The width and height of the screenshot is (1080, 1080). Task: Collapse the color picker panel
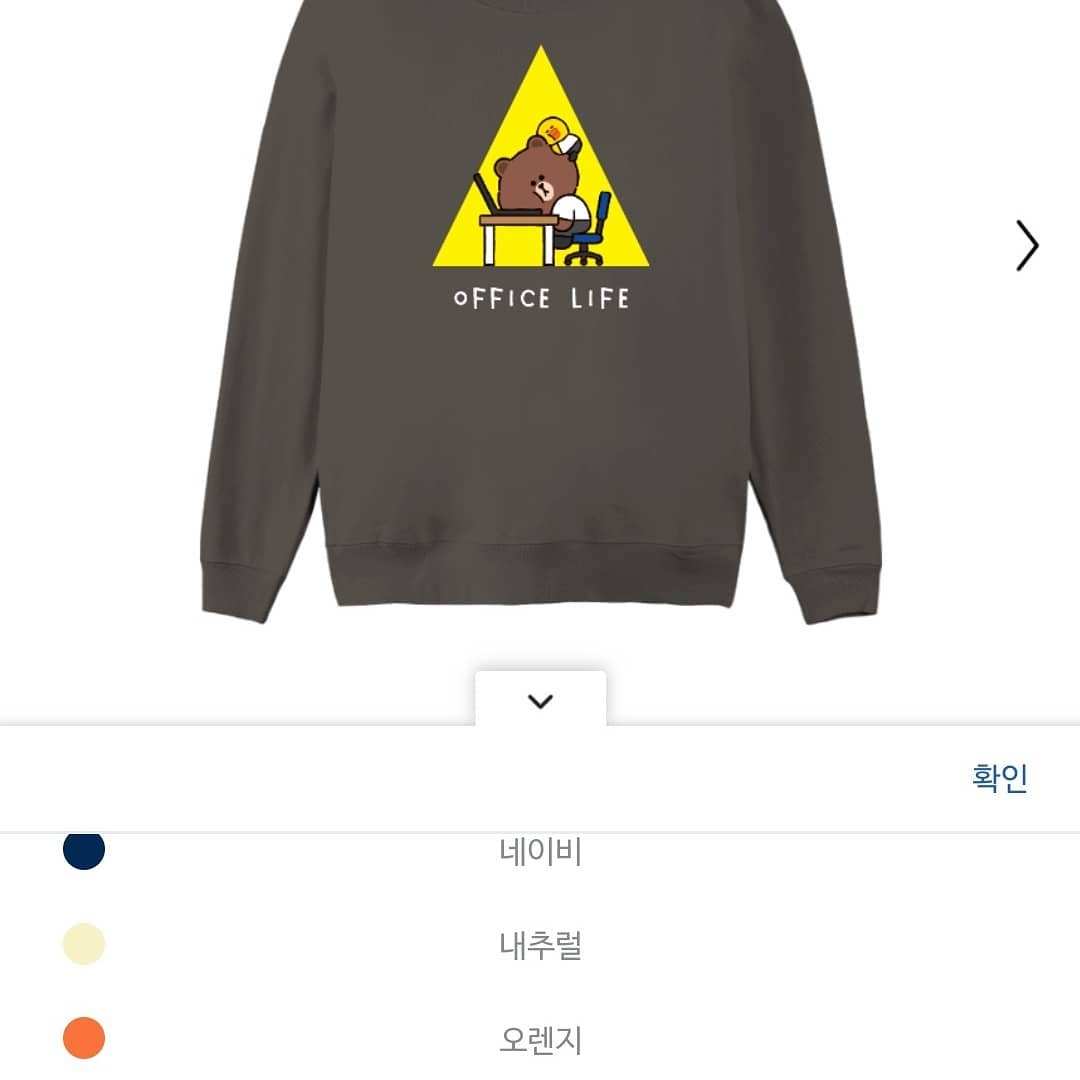coord(541,700)
